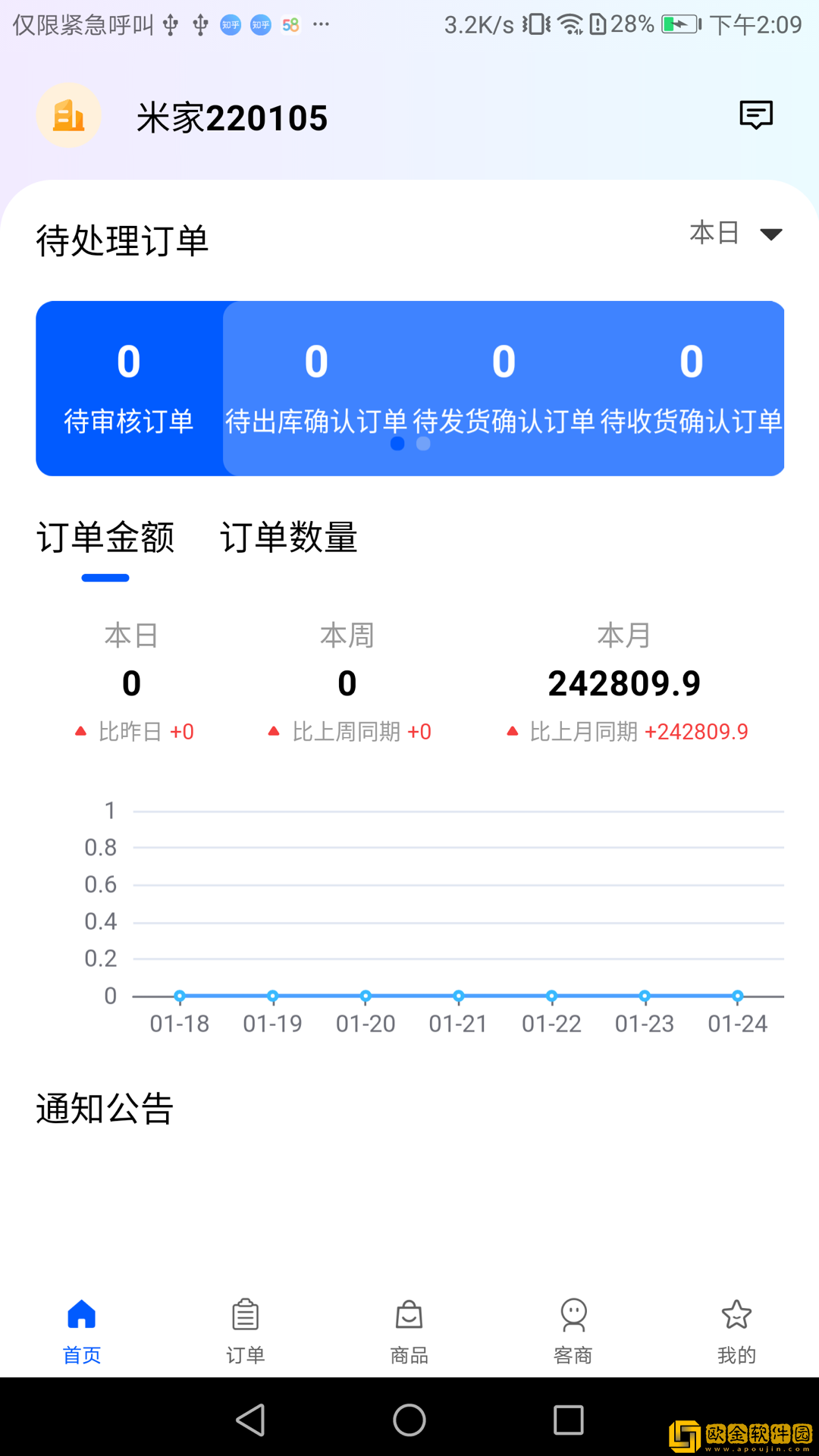Expand the 本日 time range dropdown

(x=736, y=234)
